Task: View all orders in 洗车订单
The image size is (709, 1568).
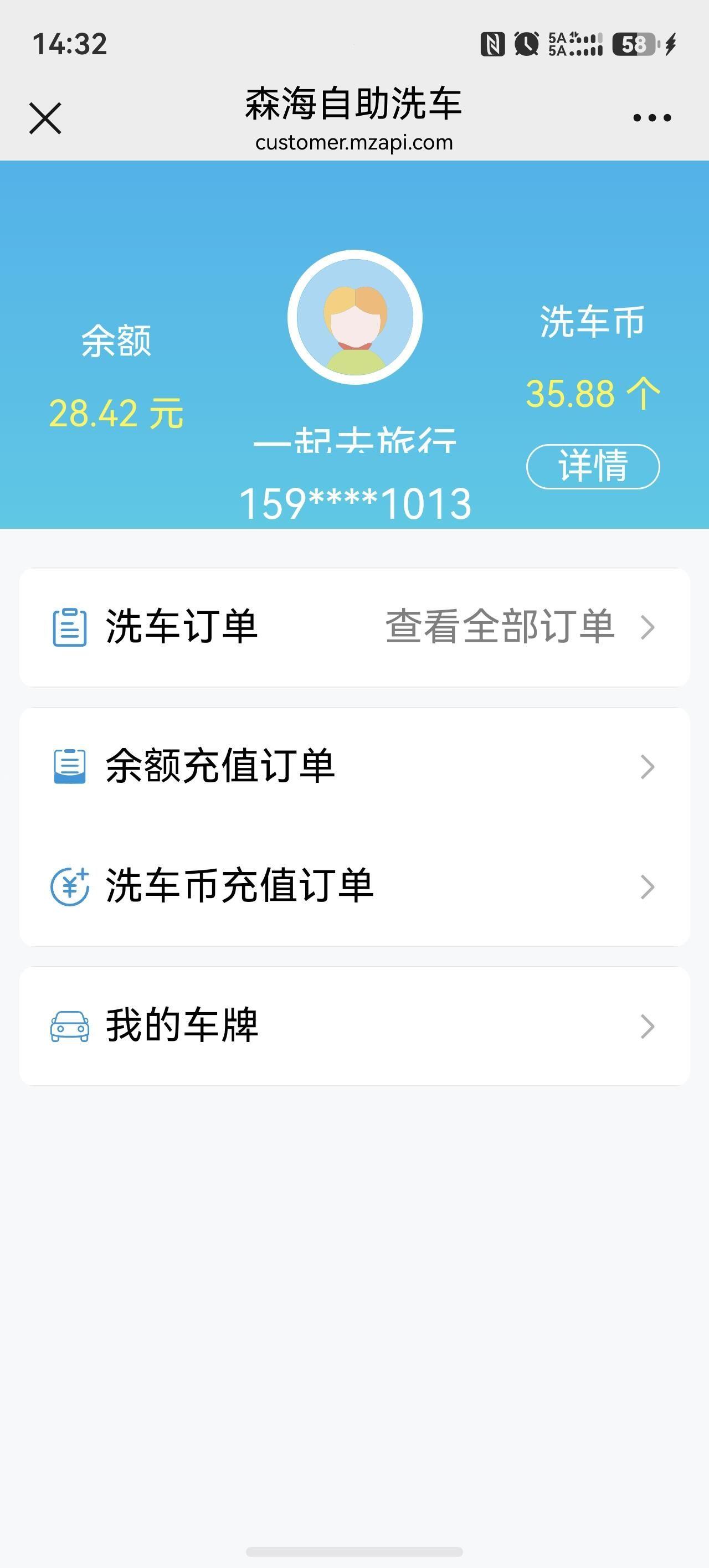Action: (518, 627)
